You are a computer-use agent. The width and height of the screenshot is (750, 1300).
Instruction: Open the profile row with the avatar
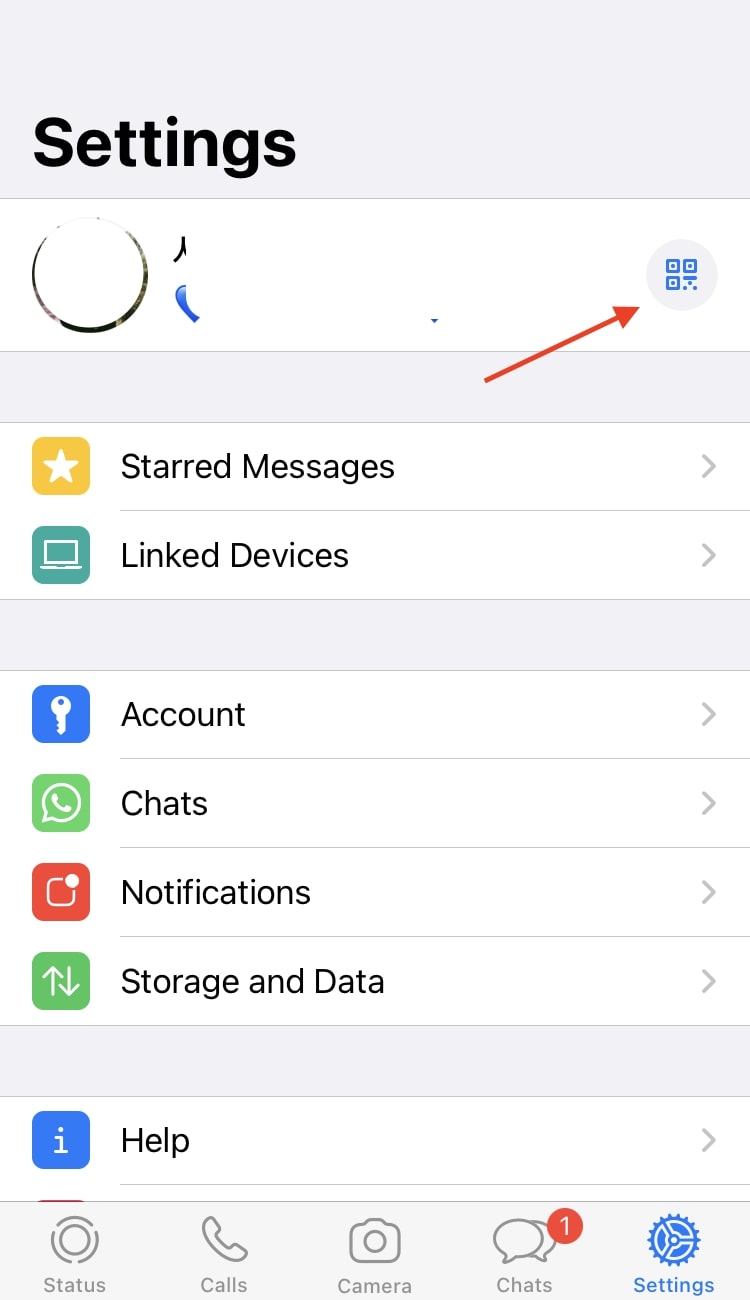(x=300, y=275)
